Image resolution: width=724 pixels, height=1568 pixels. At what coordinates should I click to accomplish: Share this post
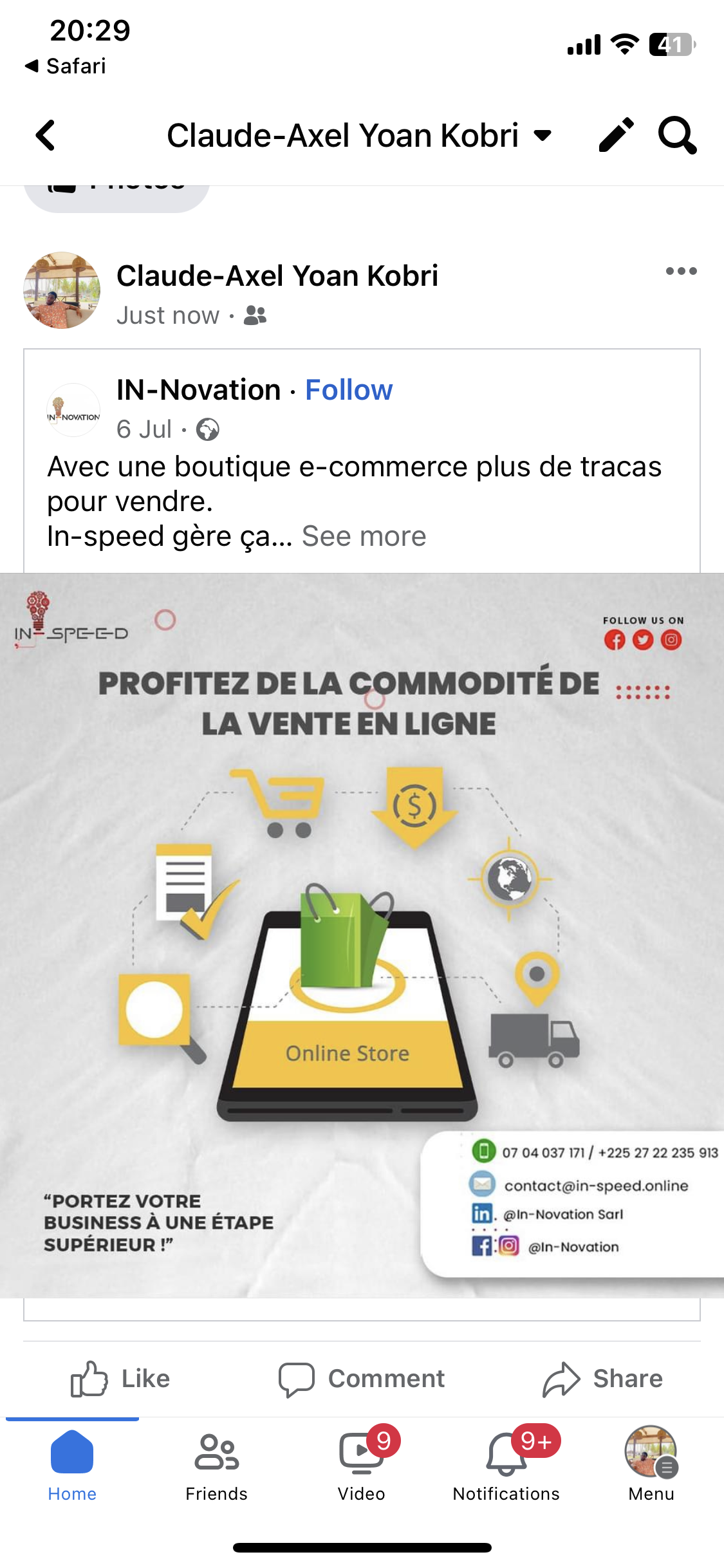(x=602, y=1379)
